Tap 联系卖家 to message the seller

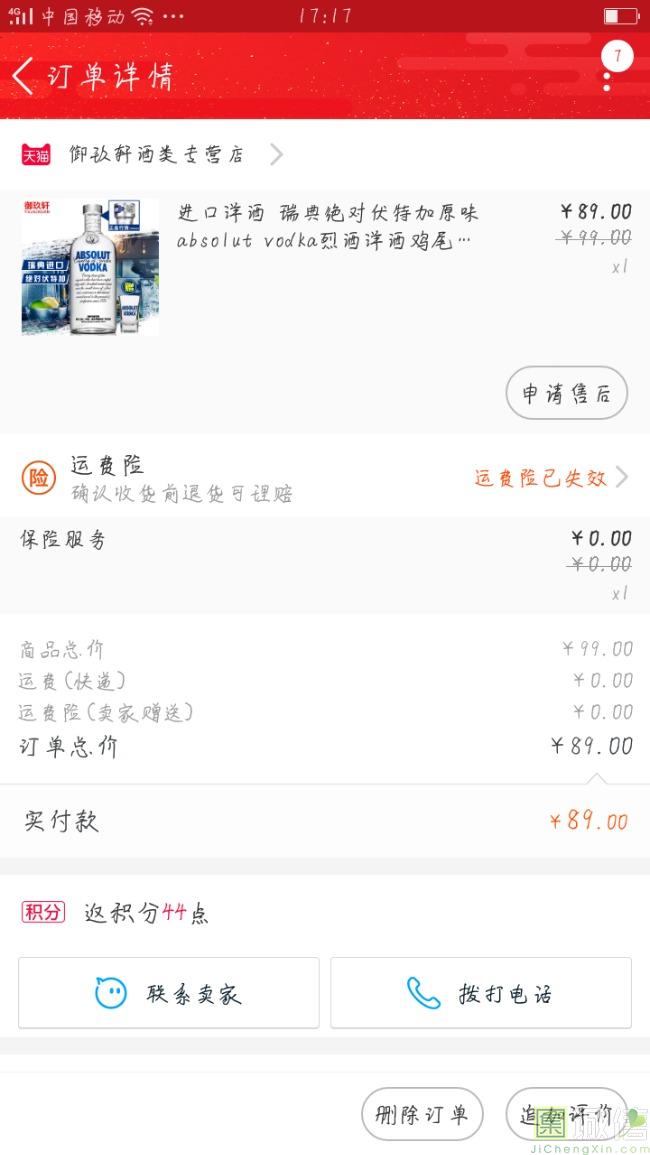[169, 993]
